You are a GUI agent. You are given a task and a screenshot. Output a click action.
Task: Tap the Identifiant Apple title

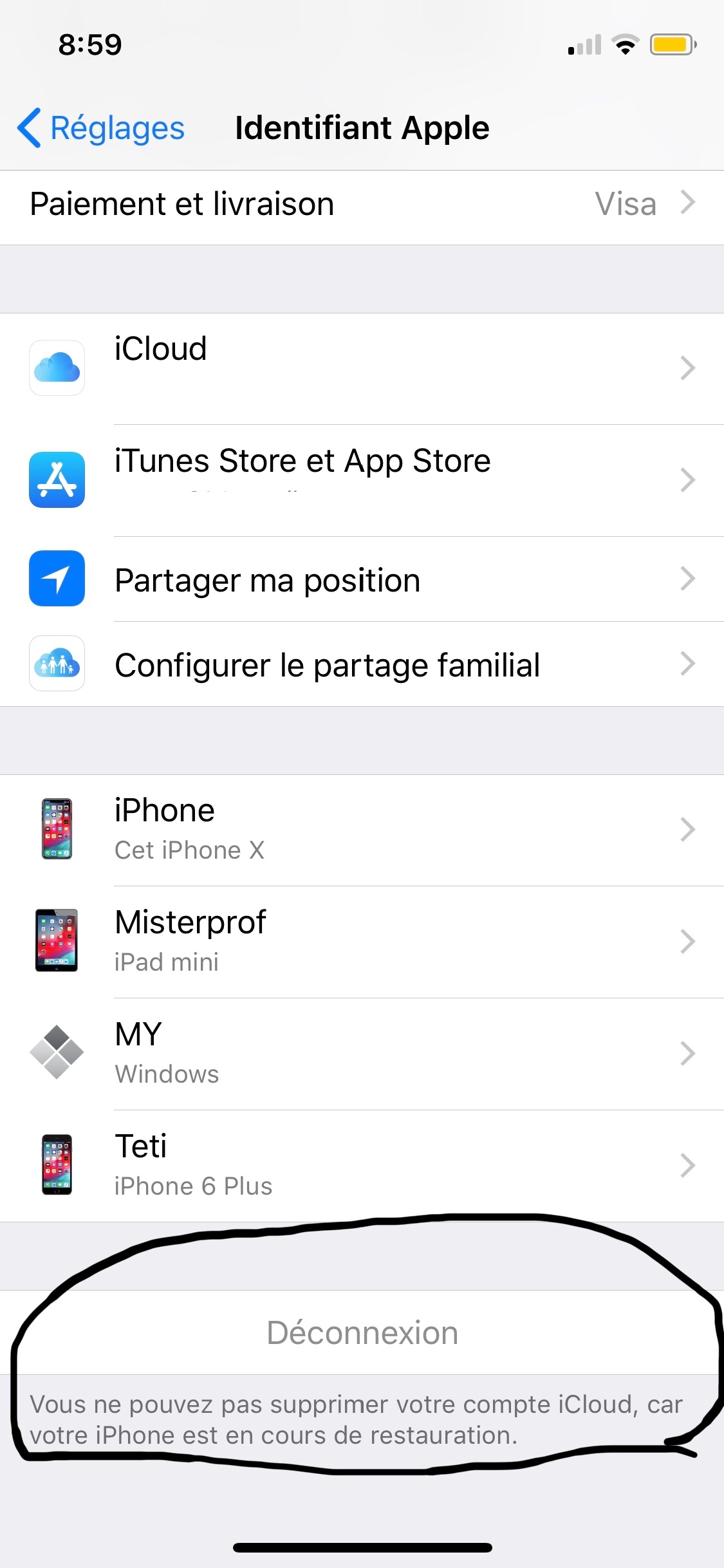pyautogui.click(x=362, y=127)
